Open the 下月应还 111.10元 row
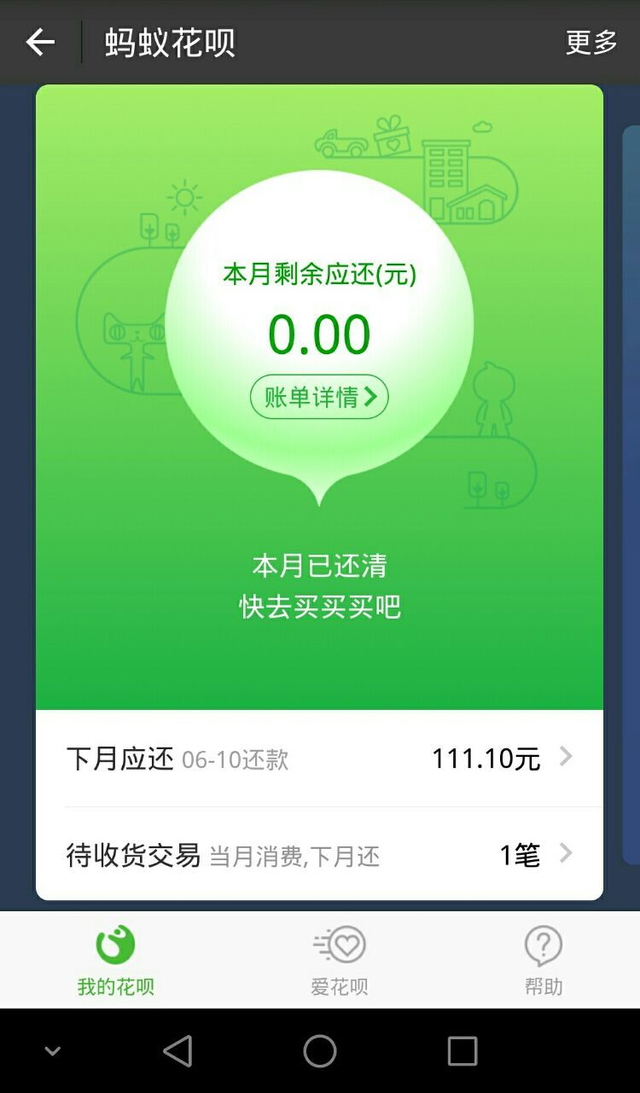 pos(320,758)
